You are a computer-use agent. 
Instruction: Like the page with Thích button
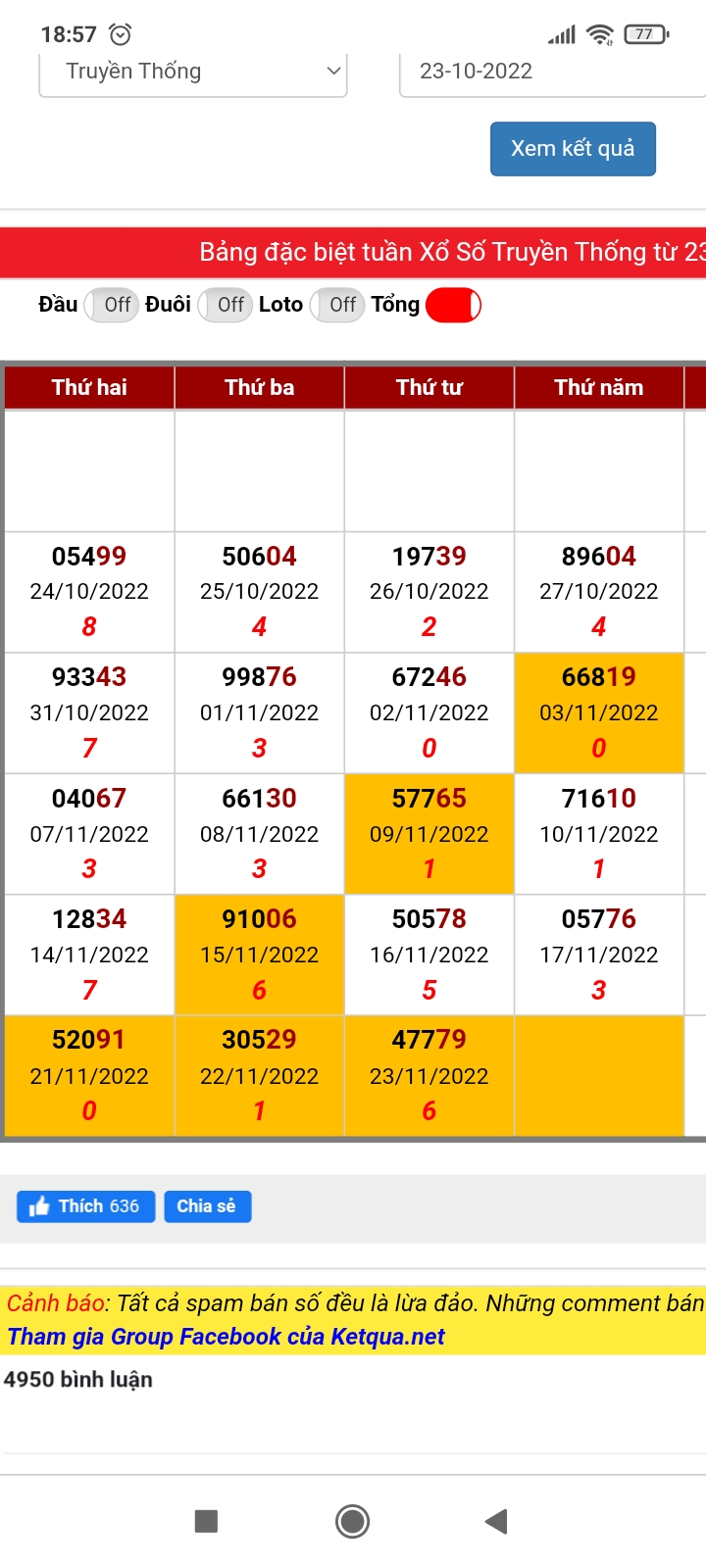tap(85, 1206)
